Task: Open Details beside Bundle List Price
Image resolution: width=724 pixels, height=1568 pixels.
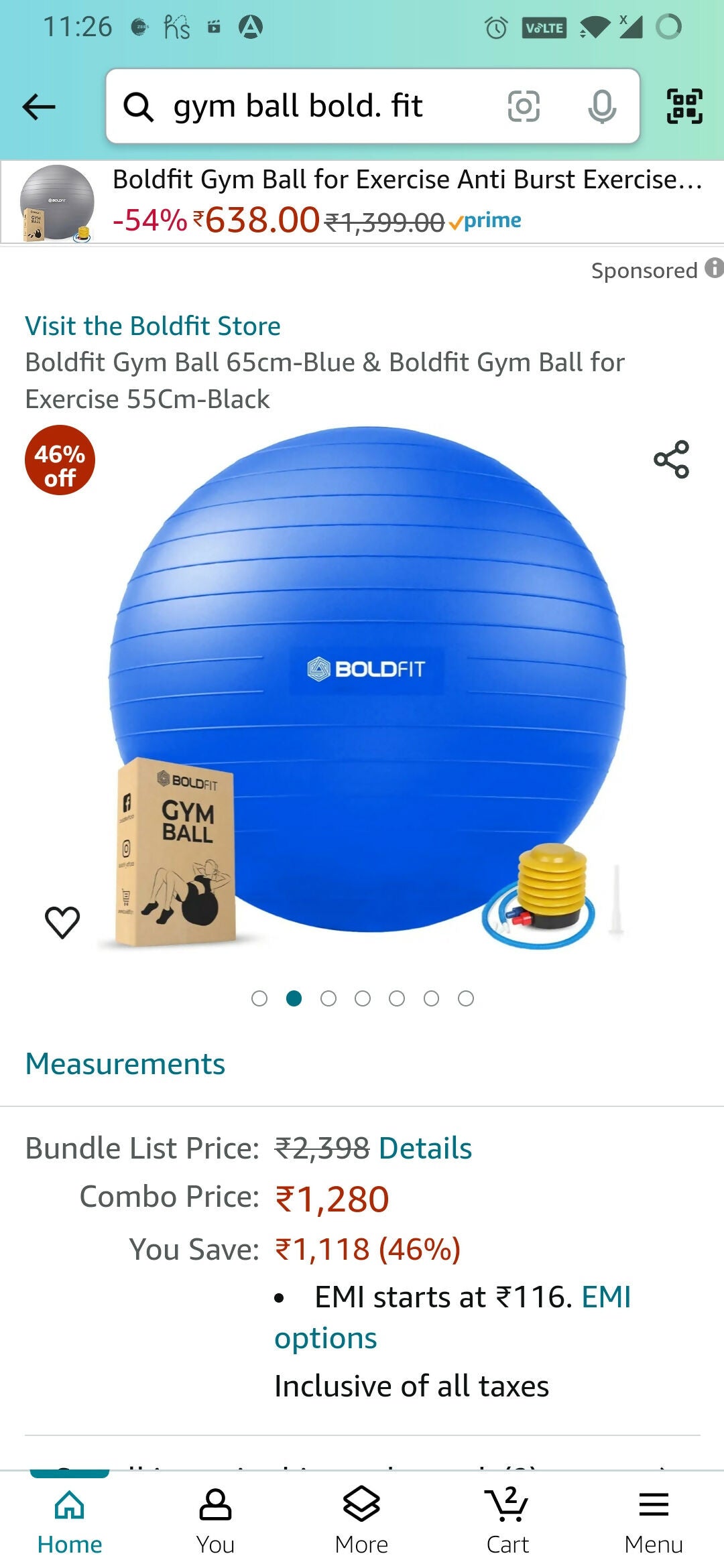Action: (x=425, y=1147)
